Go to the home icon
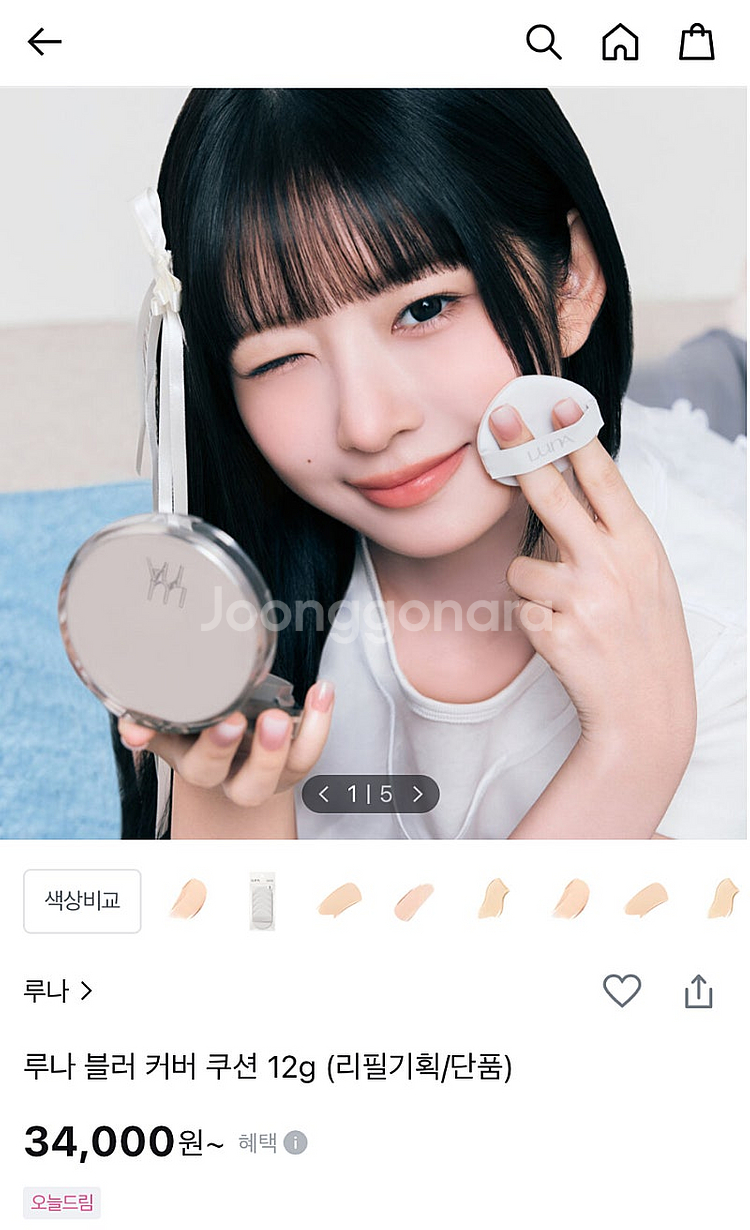Image resolution: width=750 pixels, height=1230 pixels. tap(620, 42)
